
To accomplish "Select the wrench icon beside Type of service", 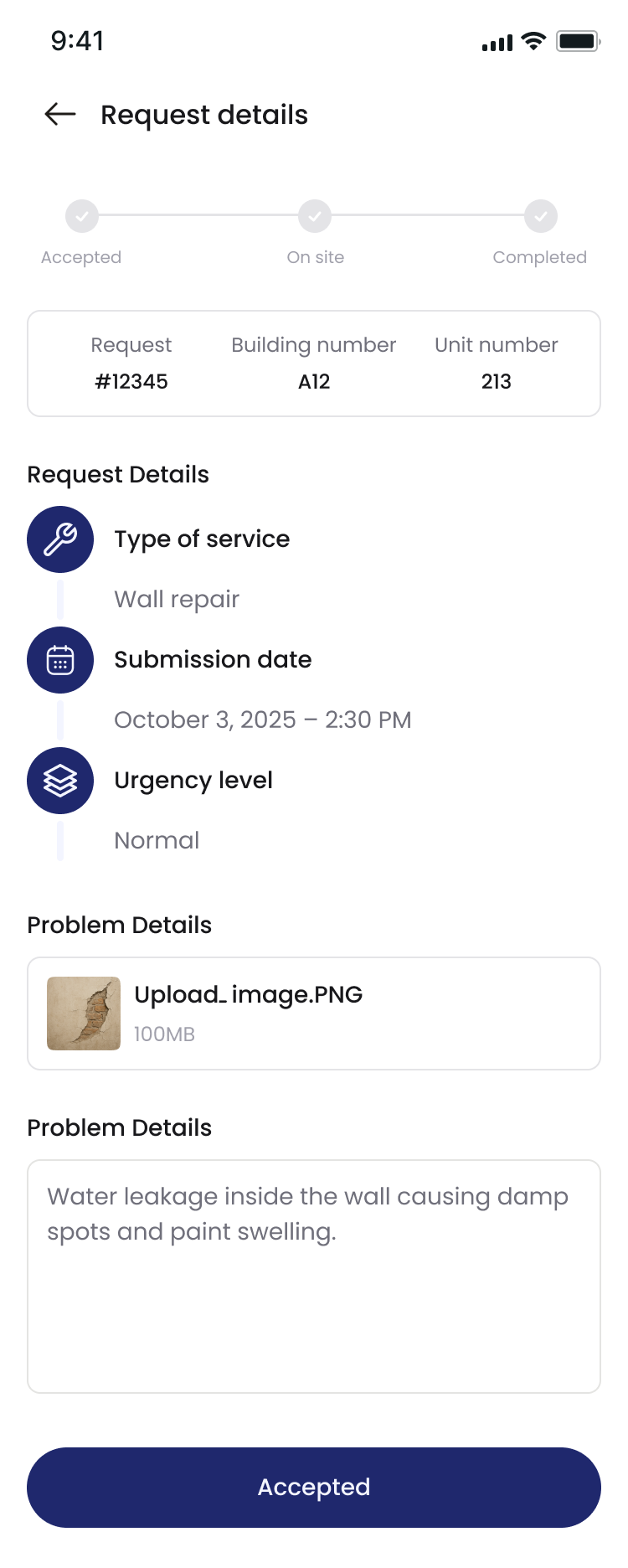I will [x=59, y=539].
